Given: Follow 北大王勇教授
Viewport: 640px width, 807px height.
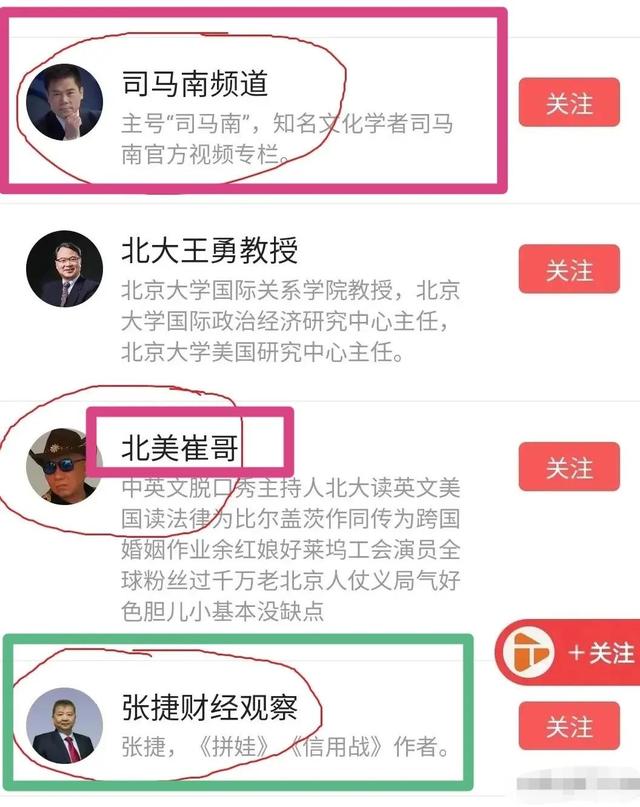Looking at the screenshot, I should click(569, 270).
